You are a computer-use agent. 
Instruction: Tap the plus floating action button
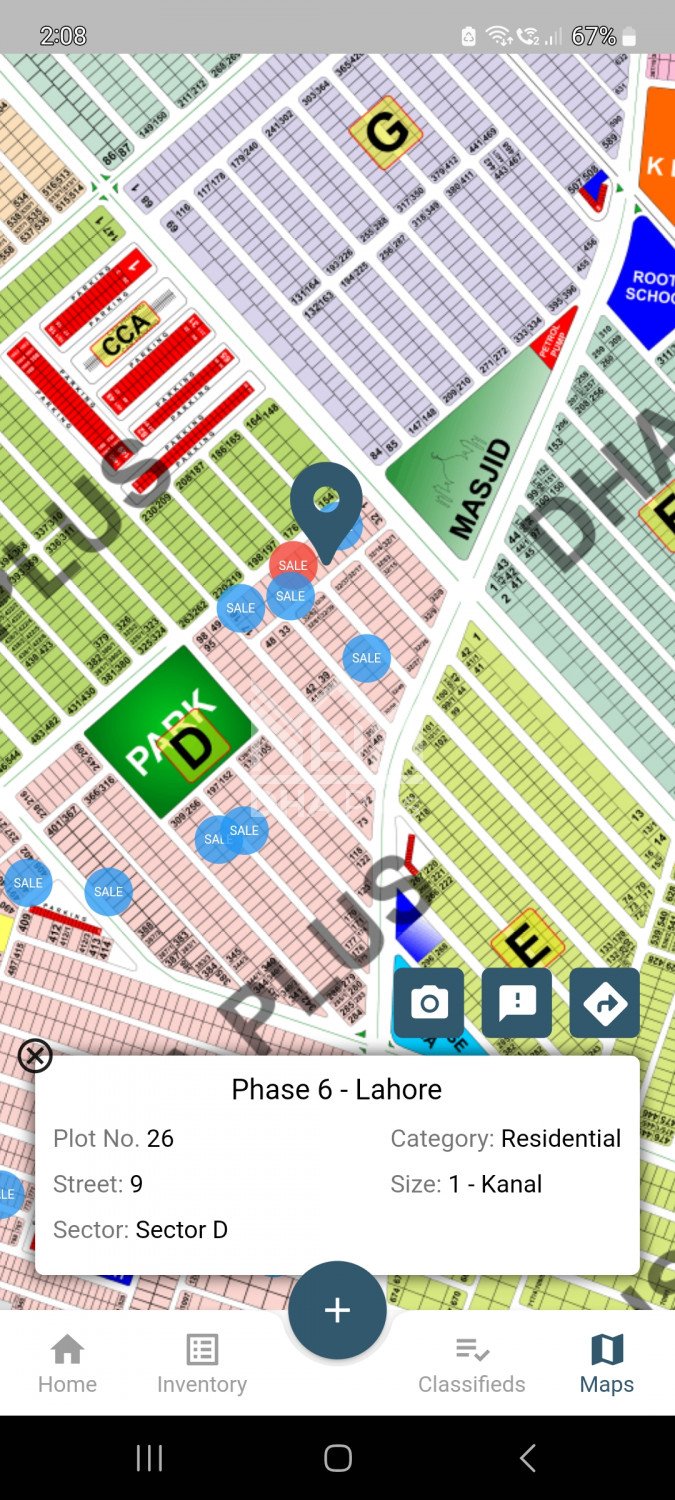tap(337, 1310)
